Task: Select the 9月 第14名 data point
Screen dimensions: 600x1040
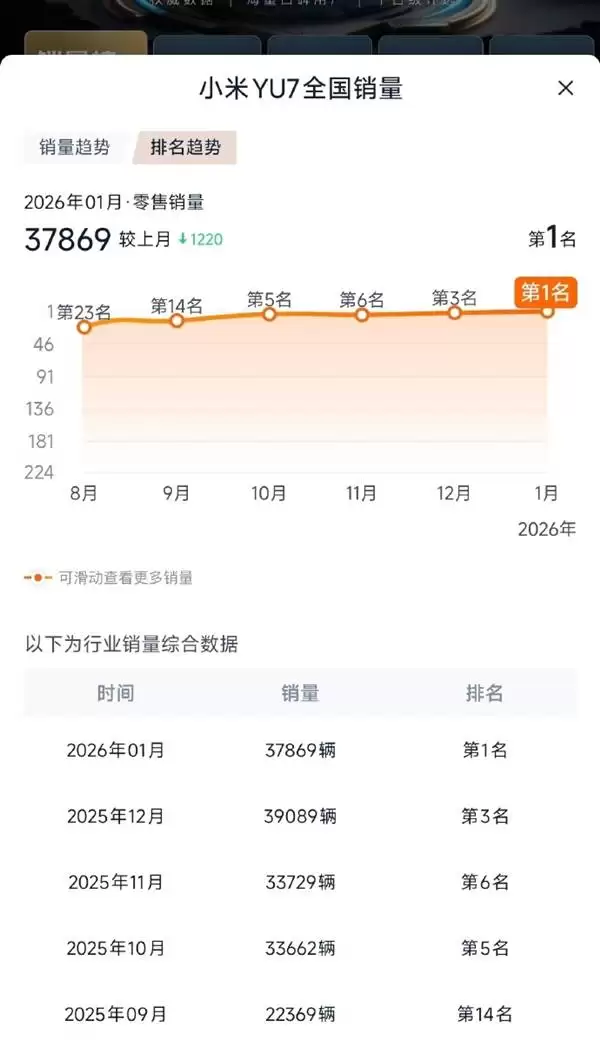Action: pos(177,321)
